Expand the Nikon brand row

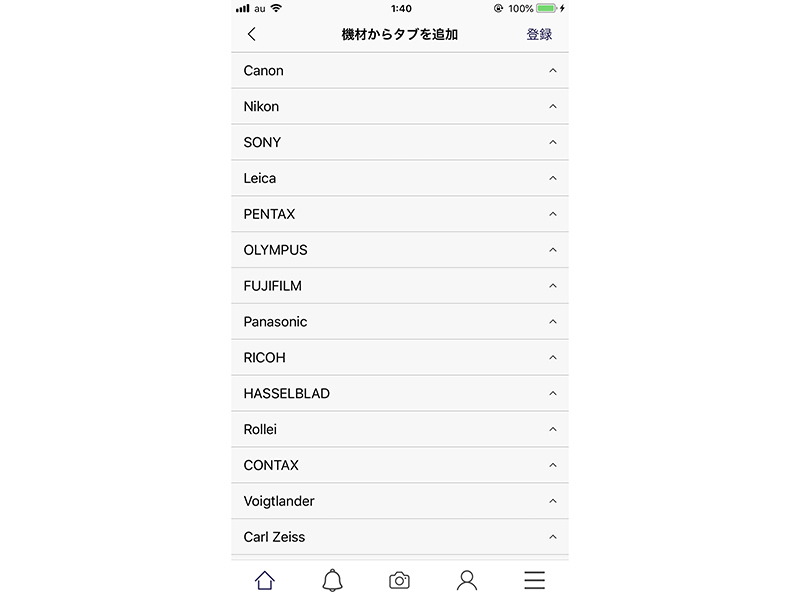pos(400,107)
